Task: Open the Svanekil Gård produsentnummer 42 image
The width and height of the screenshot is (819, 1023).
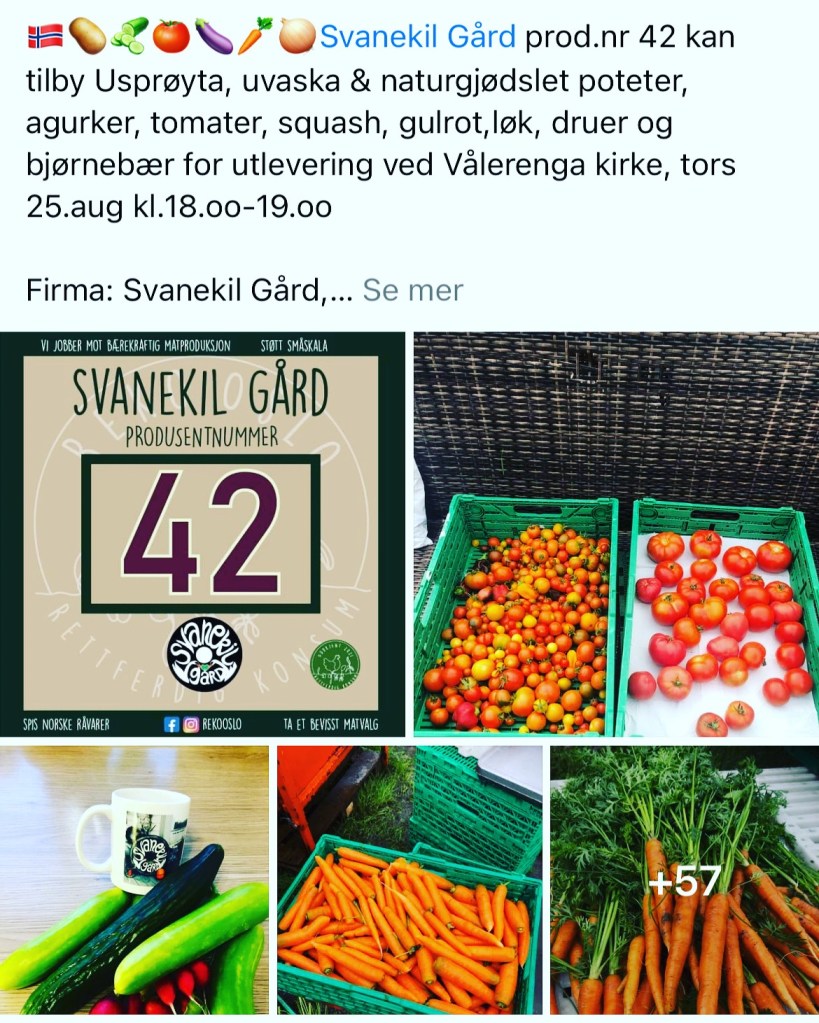Action: point(202,534)
